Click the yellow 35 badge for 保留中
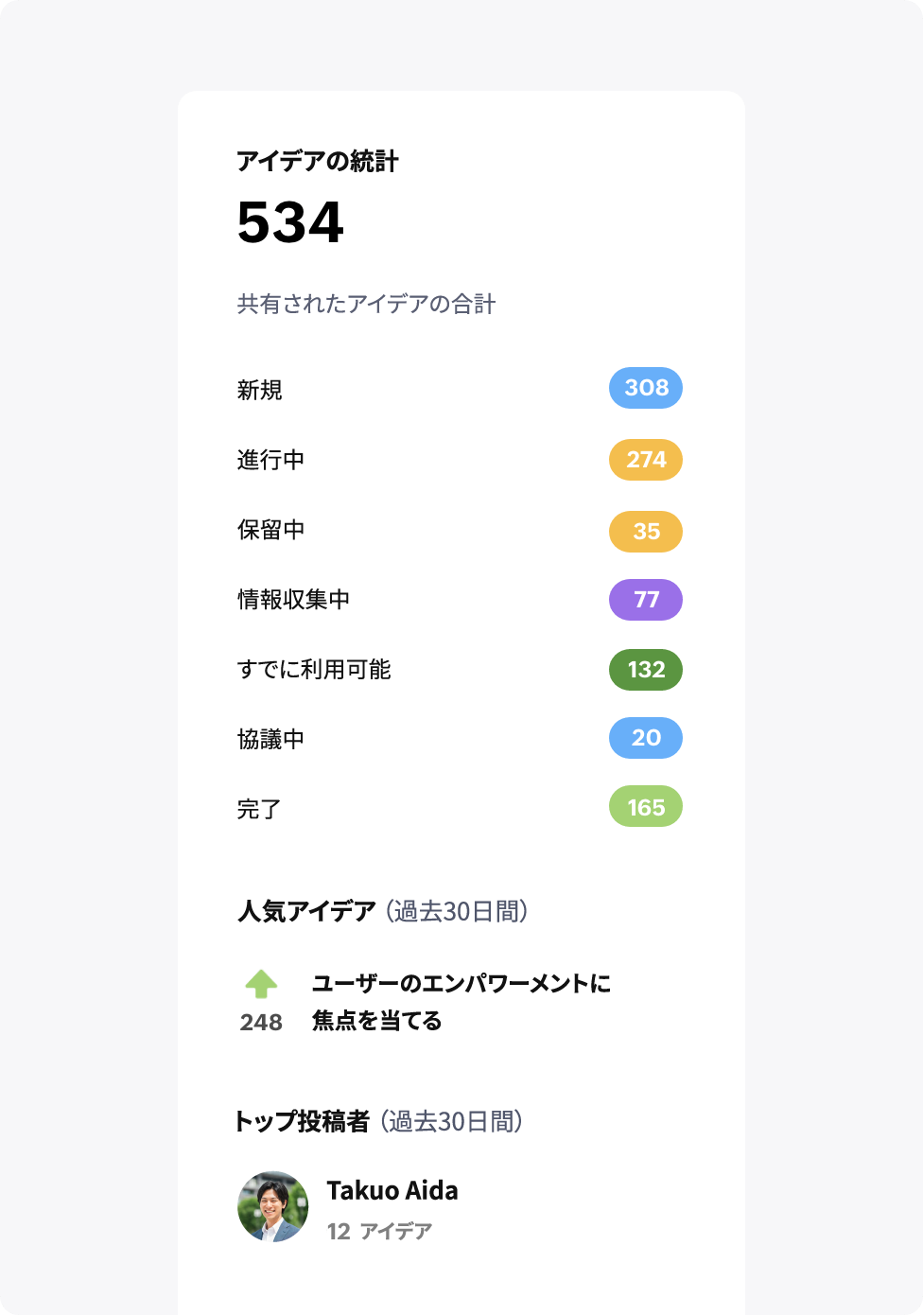Image resolution: width=923 pixels, height=1316 pixels. click(645, 531)
